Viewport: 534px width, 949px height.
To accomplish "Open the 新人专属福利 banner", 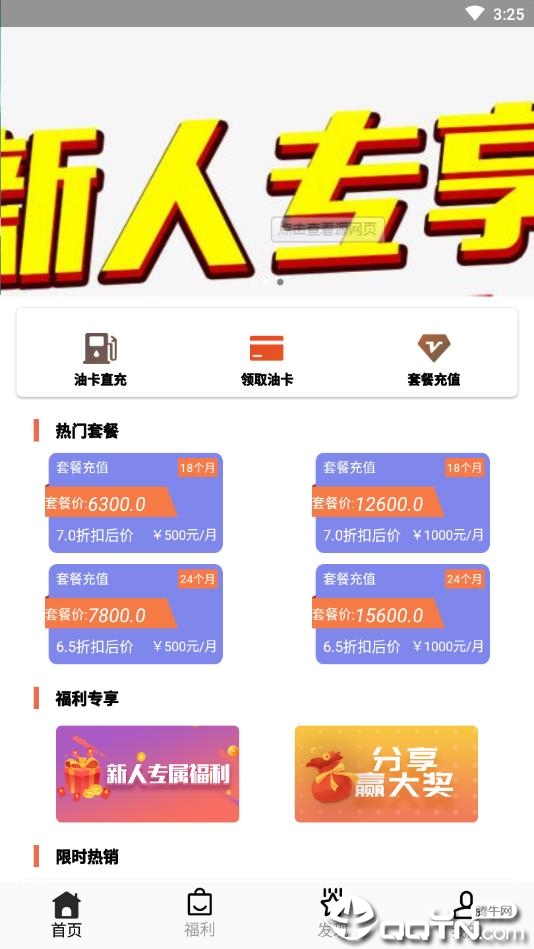I will pos(148,774).
